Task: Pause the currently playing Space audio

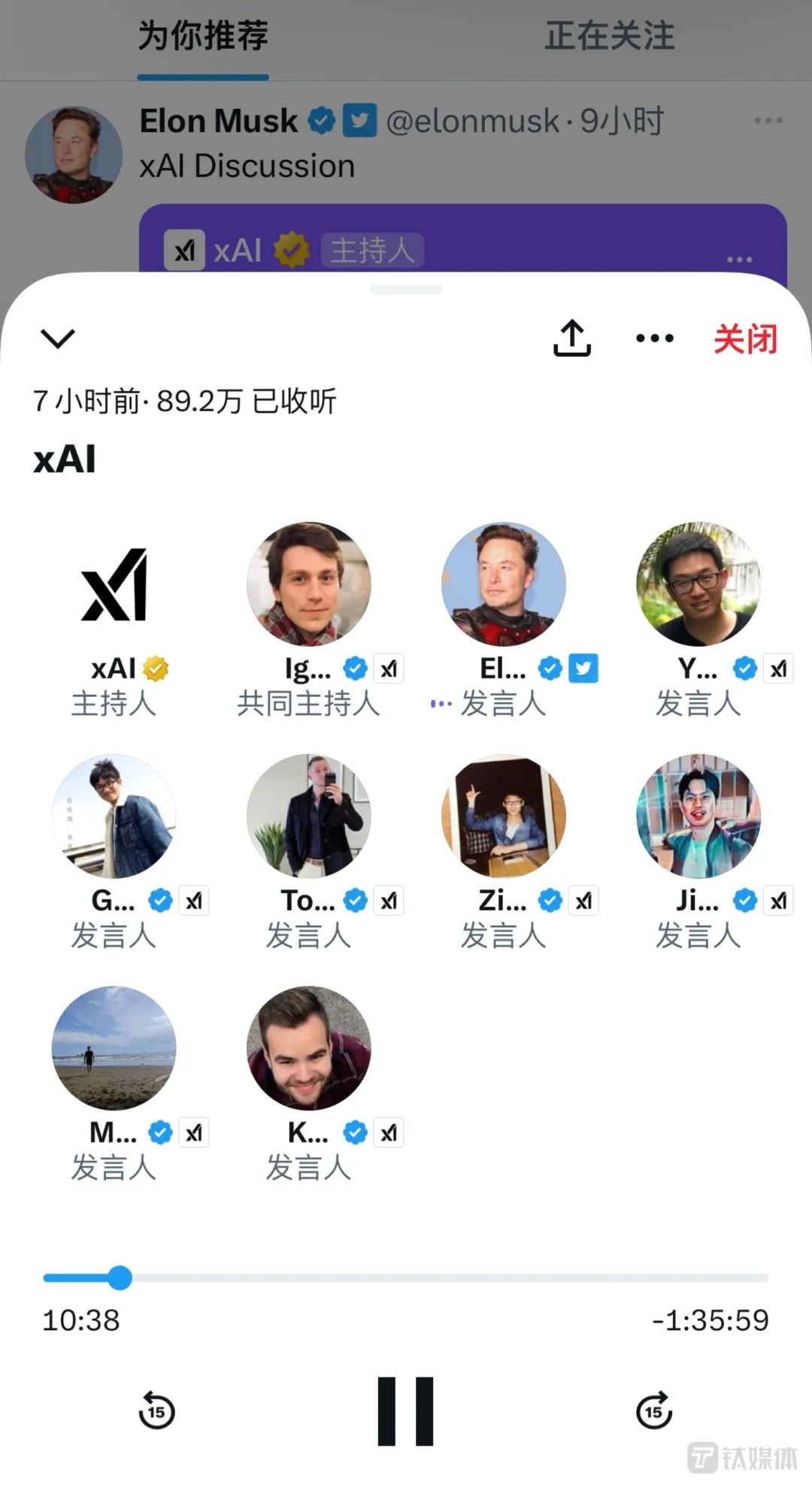Action: (406, 1411)
